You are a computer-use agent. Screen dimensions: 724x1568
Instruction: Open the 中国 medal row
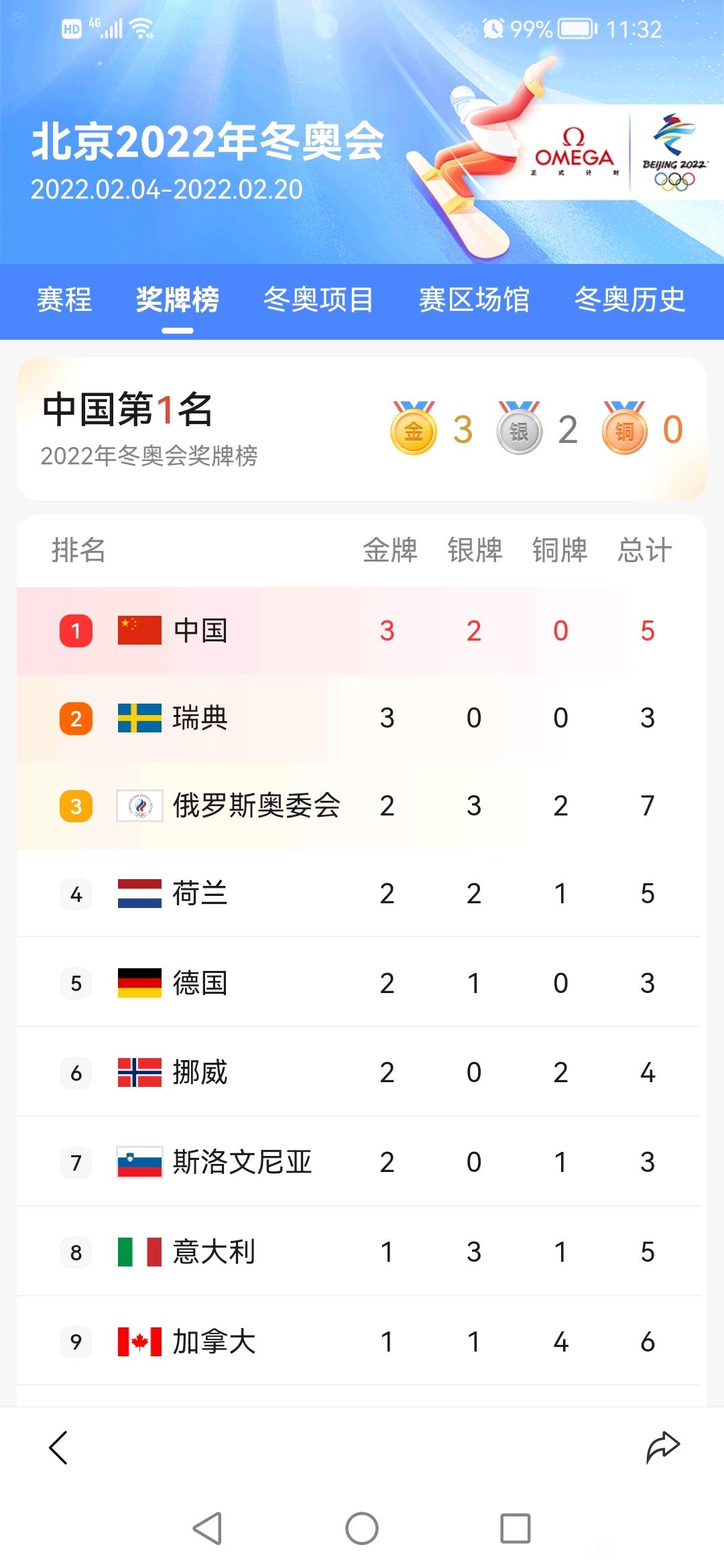pos(362,631)
